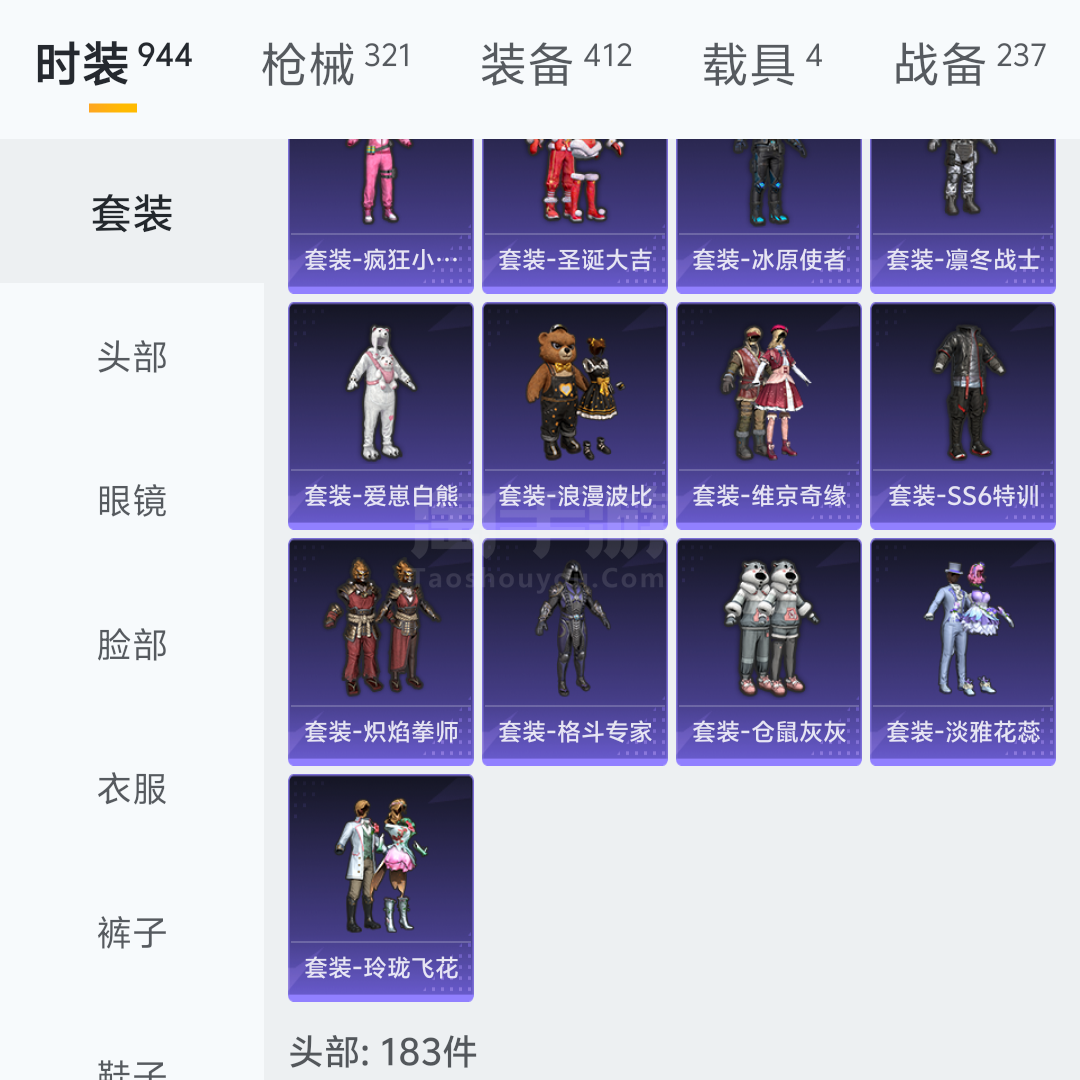Screen dimensions: 1080x1080
Task: Tap the 套装-SS6特训 outfit tile
Action: pyautogui.click(x=963, y=416)
